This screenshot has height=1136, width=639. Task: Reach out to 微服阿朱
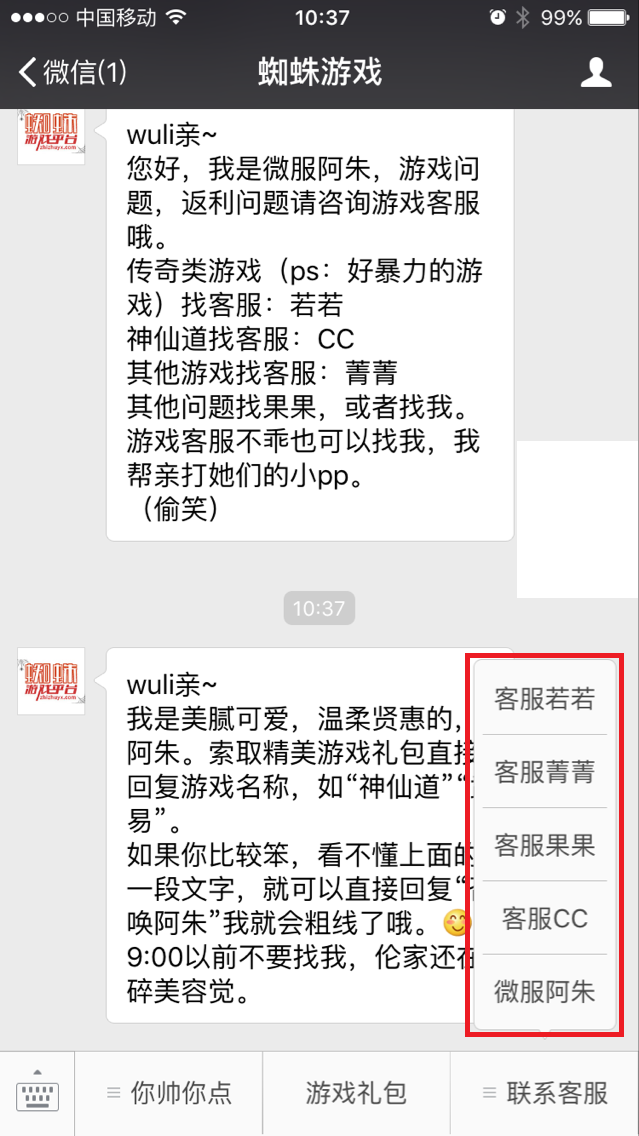pos(544,991)
